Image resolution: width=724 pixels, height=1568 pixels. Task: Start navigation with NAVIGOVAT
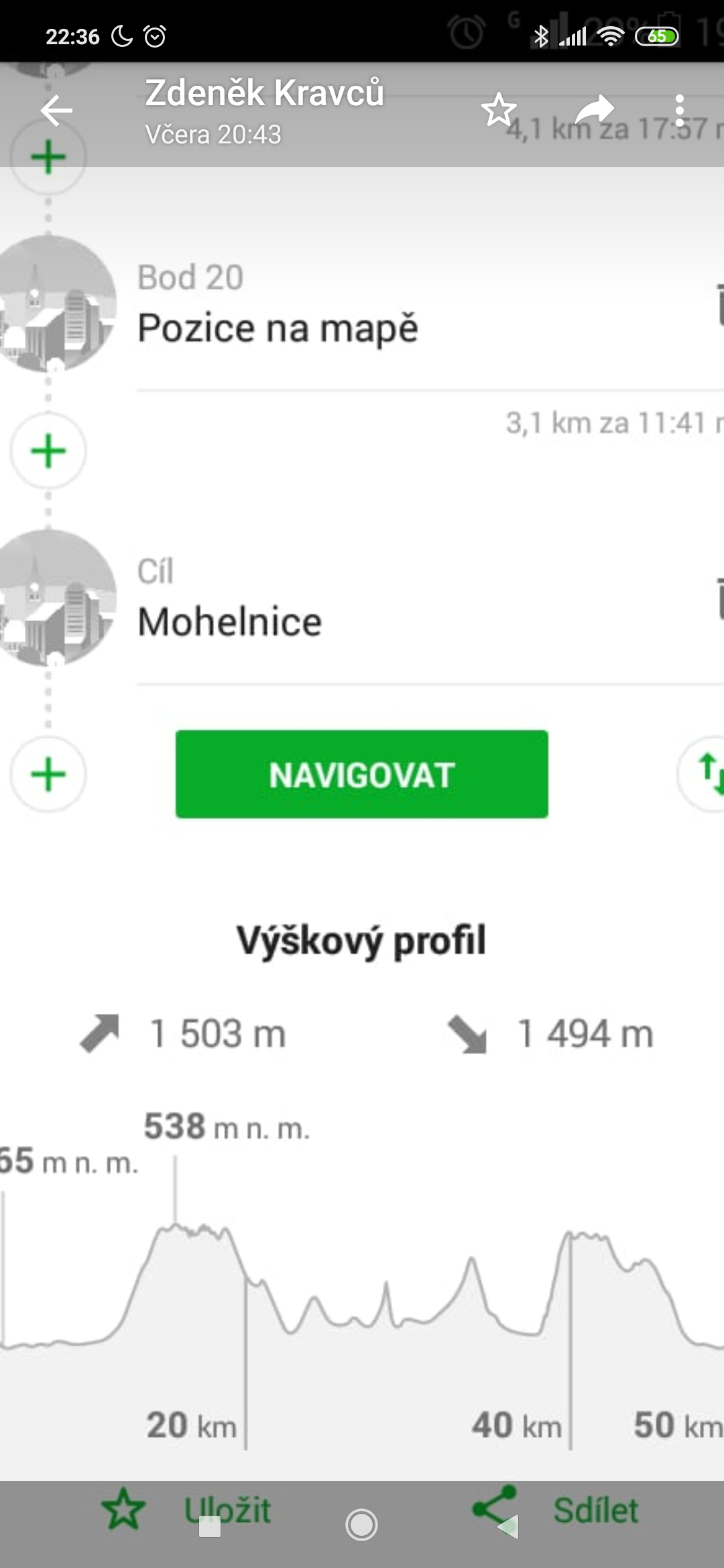tap(362, 774)
